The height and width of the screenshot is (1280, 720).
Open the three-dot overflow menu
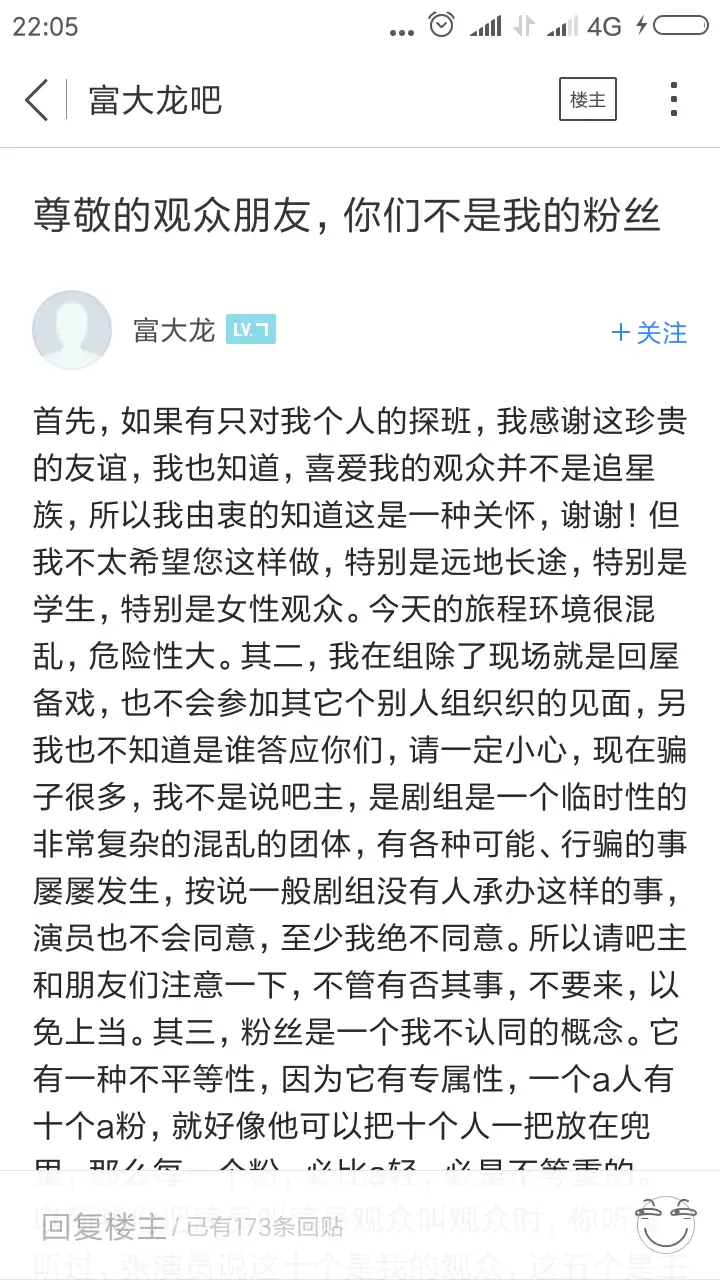coord(674,100)
